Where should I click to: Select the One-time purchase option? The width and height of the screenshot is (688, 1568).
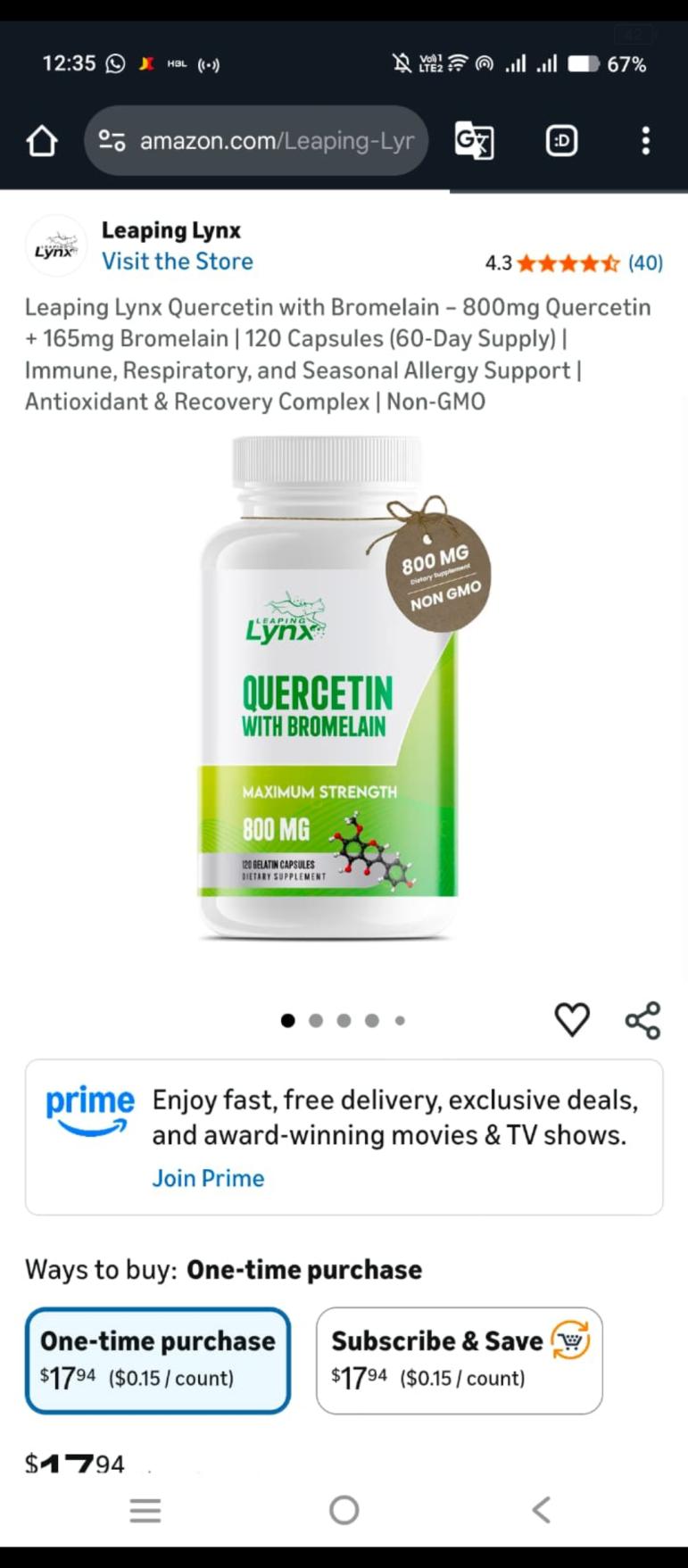(x=158, y=1360)
